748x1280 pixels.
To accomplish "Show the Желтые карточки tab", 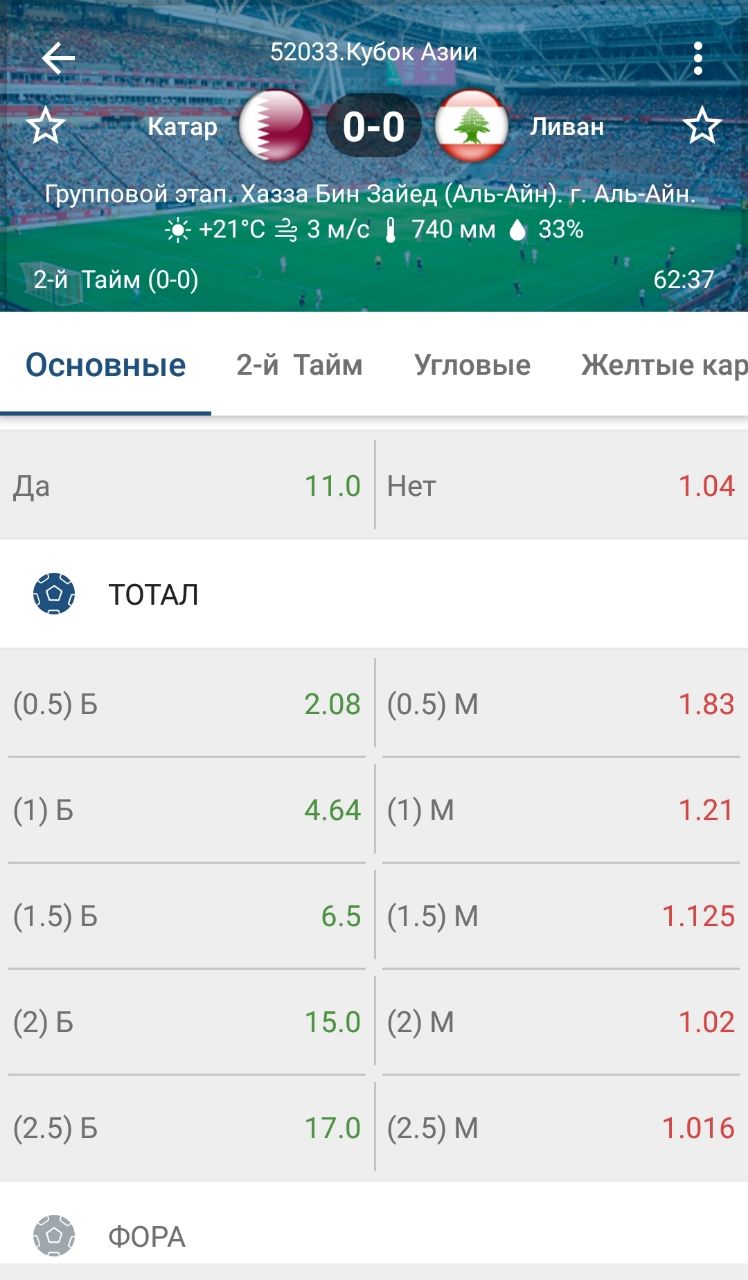I will [x=662, y=365].
